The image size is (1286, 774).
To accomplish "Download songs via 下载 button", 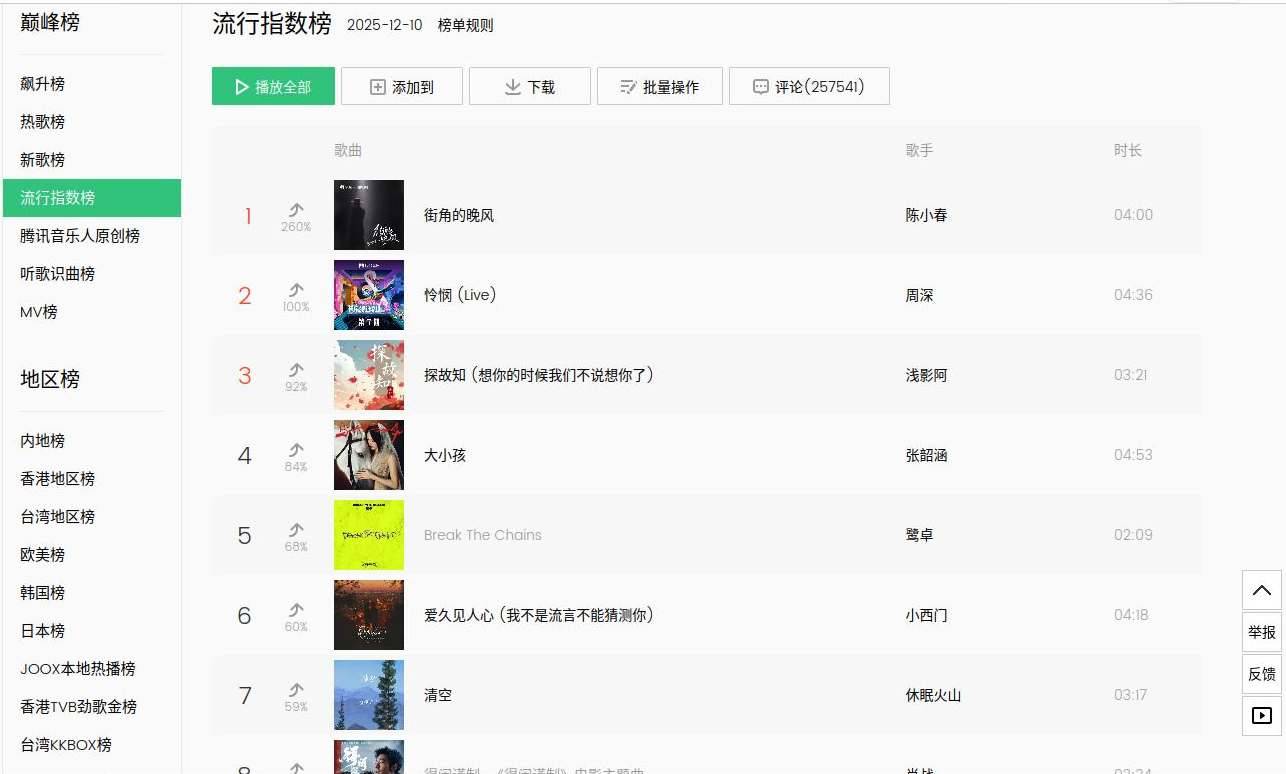I will coord(529,87).
